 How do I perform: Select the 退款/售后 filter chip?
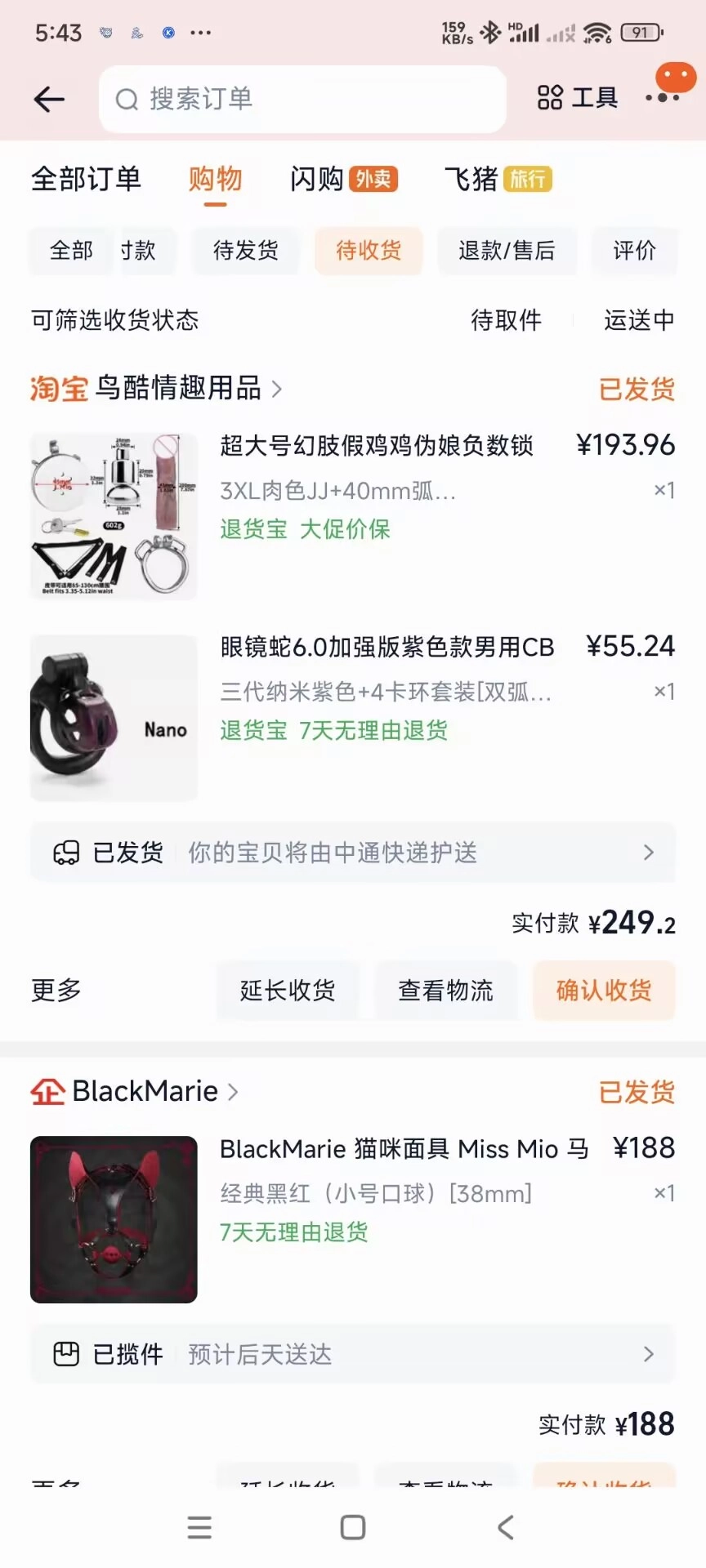pos(507,251)
